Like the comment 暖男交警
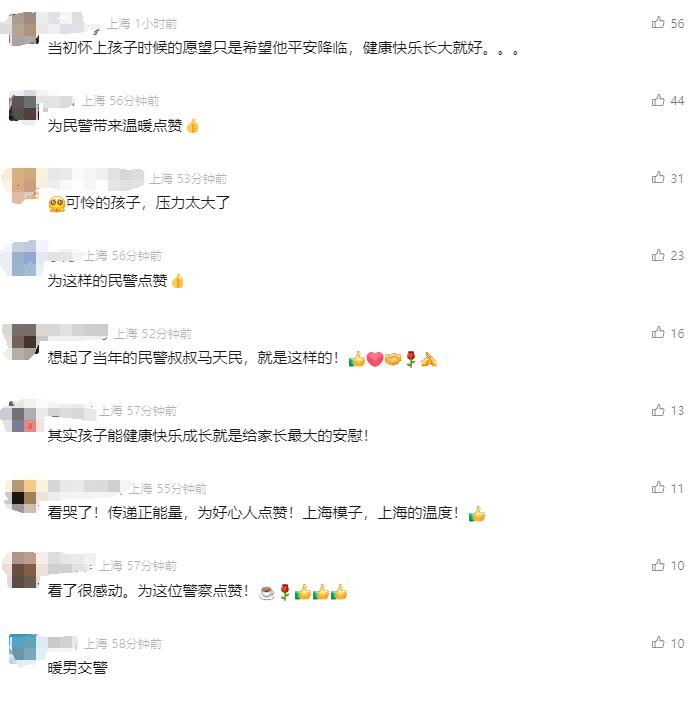 pos(658,643)
